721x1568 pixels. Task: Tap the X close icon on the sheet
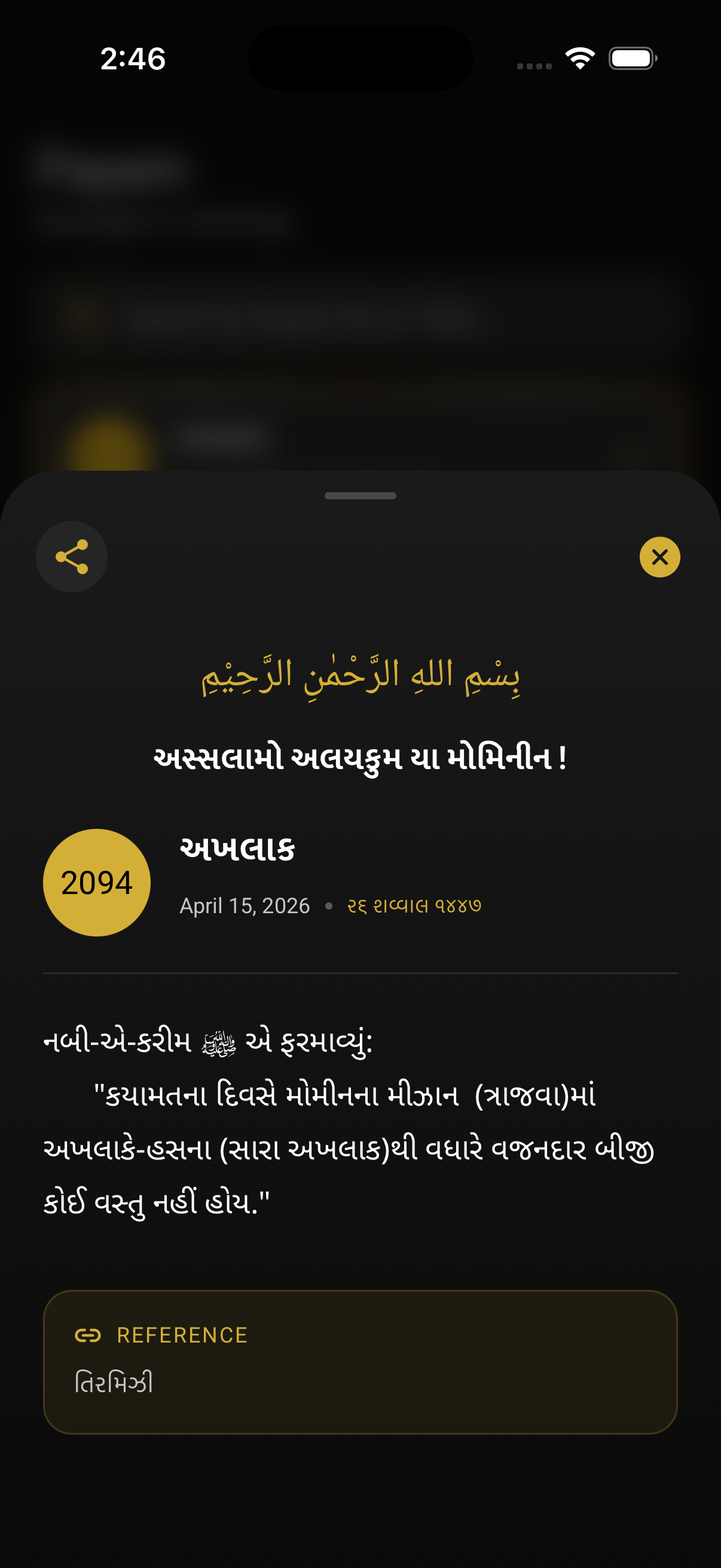tap(659, 556)
